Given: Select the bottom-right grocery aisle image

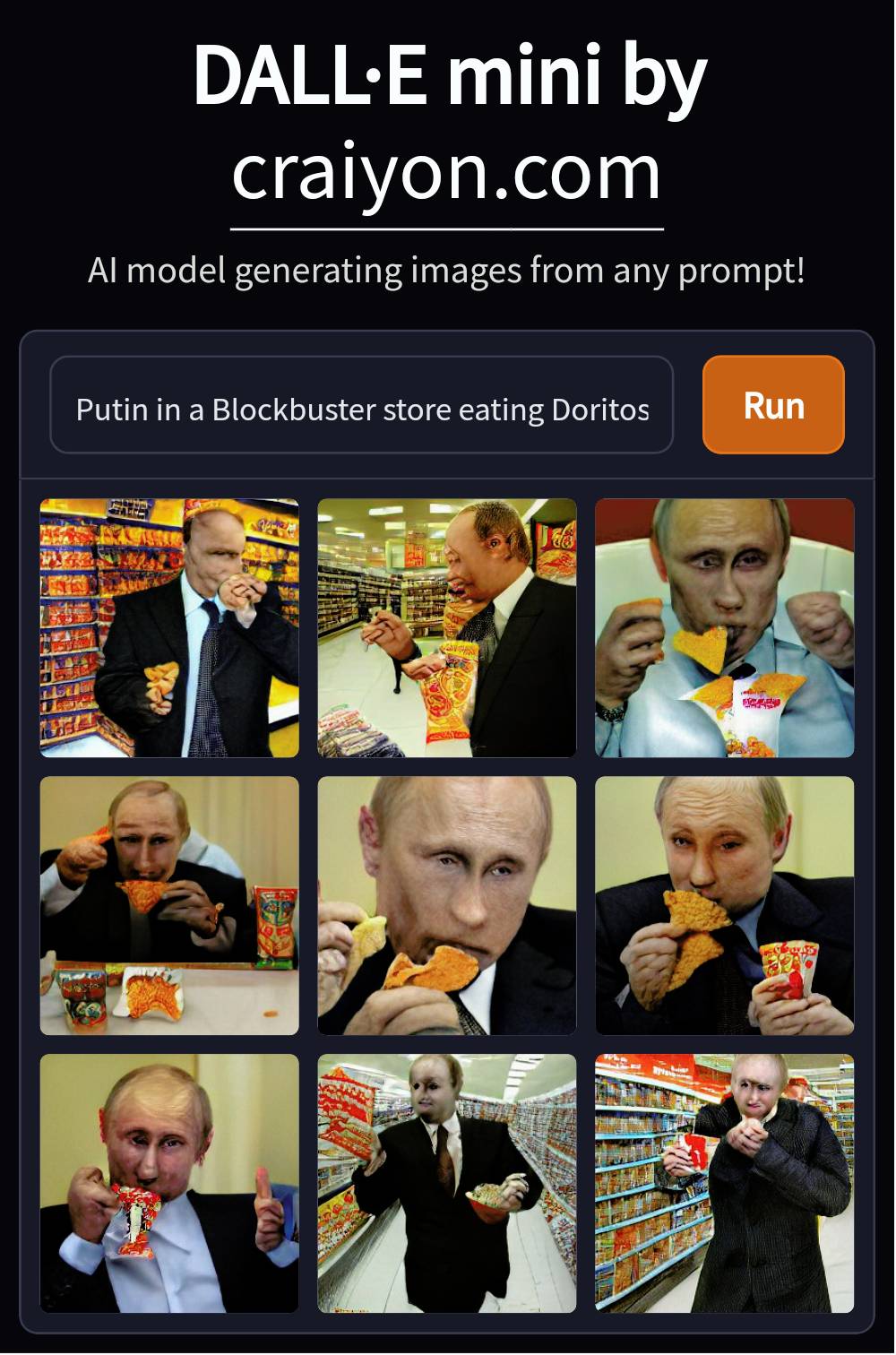Looking at the screenshot, I should click(x=726, y=1184).
